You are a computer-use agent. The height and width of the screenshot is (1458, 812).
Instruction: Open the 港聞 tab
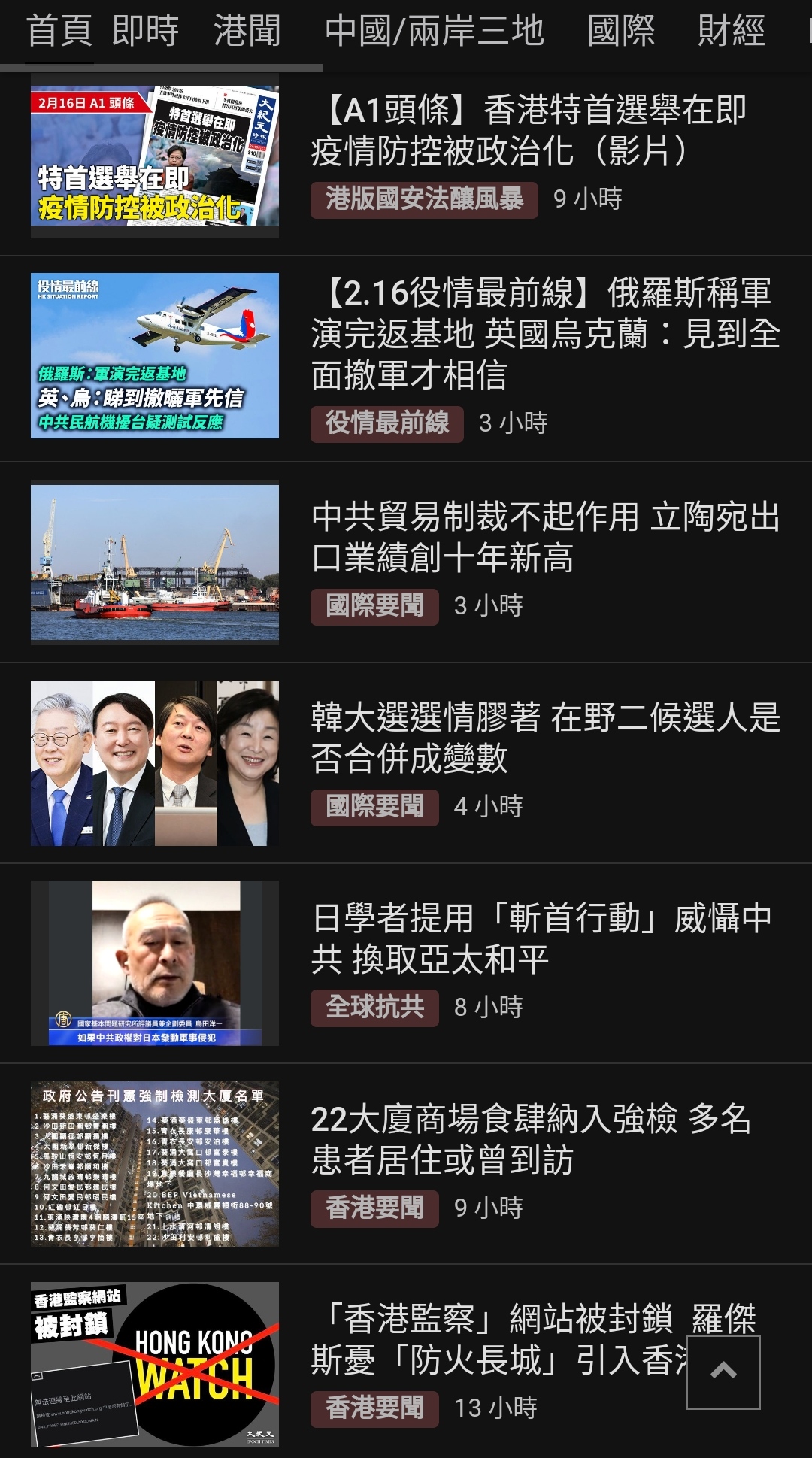(x=247, y=32)
